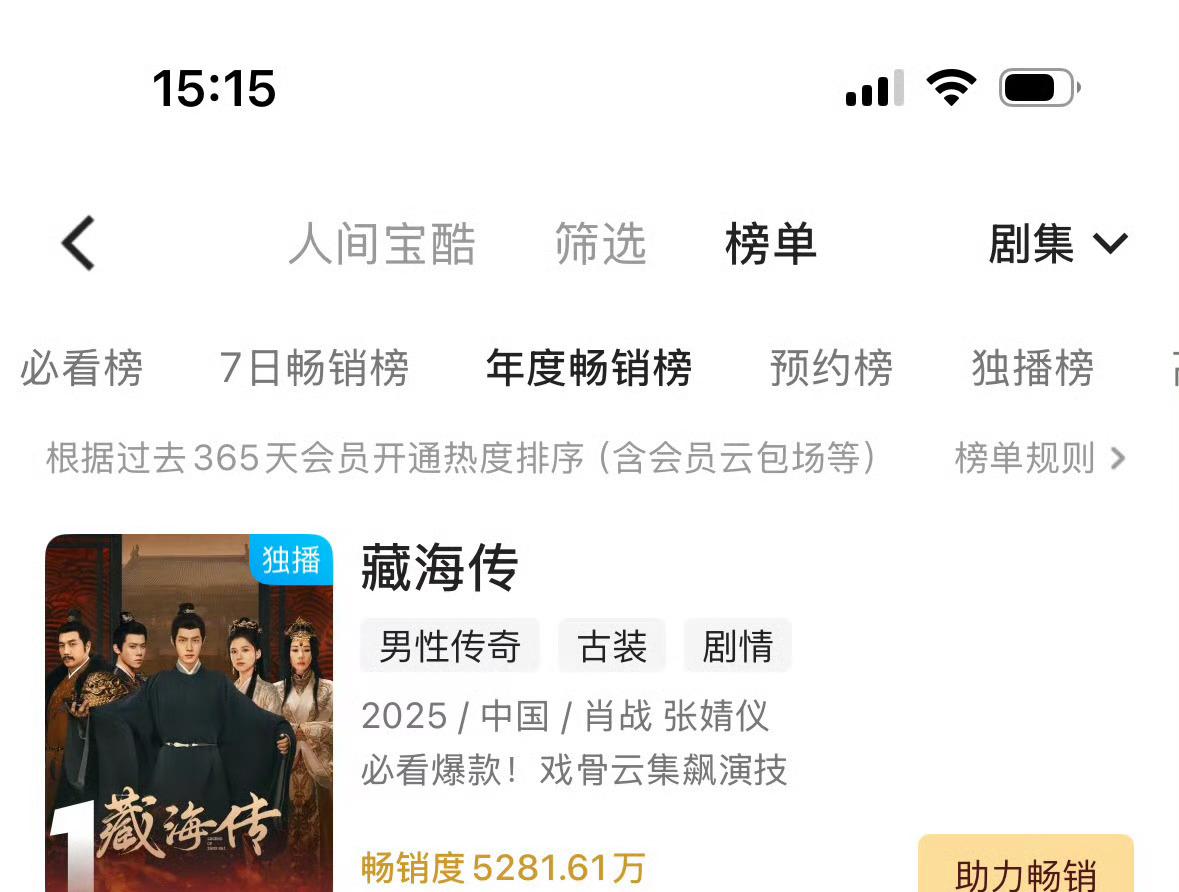Switch to the 人间宝酷 tab

[x=382, y=245]
